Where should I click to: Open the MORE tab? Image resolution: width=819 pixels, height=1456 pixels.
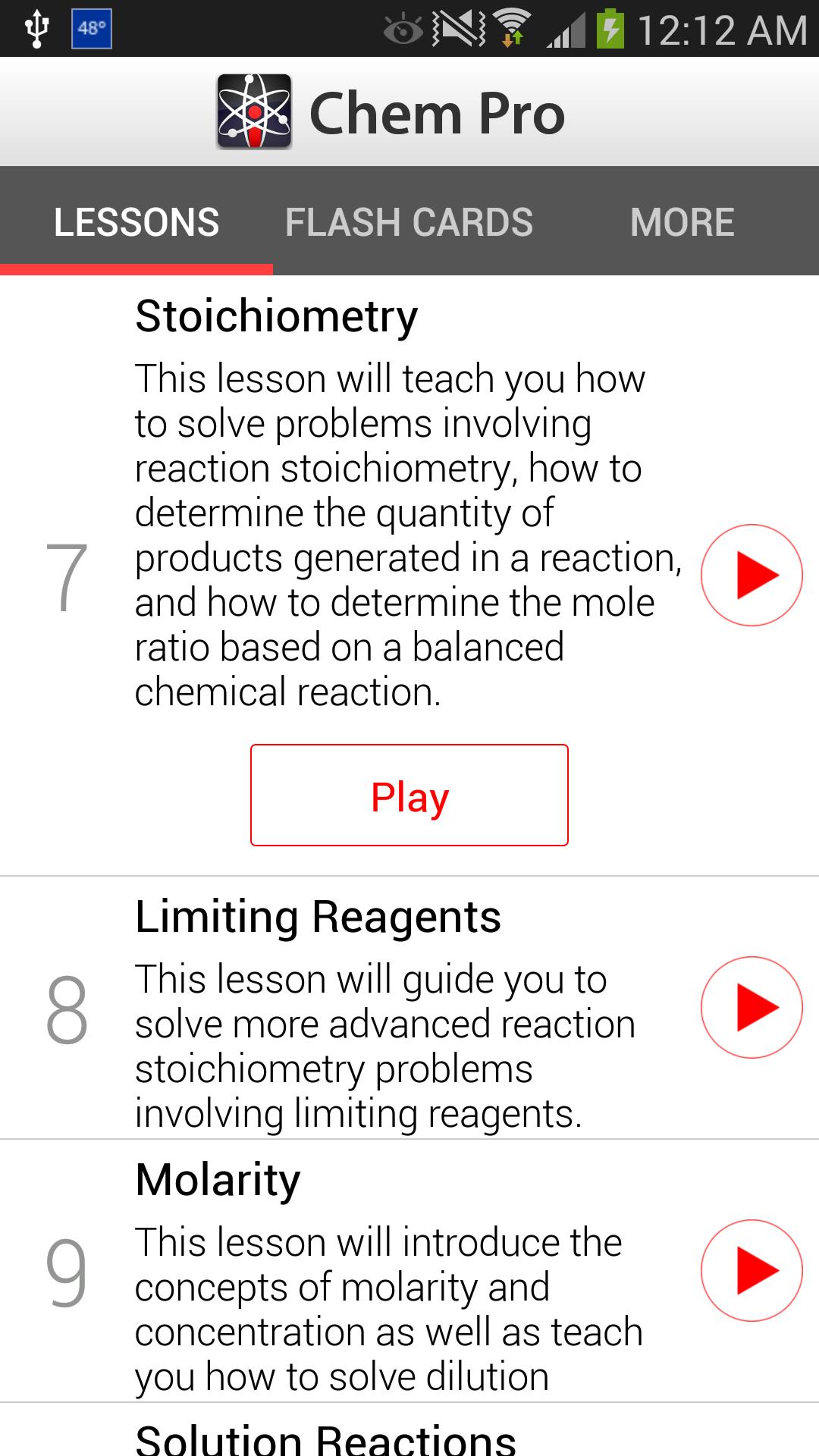point(682,221)
